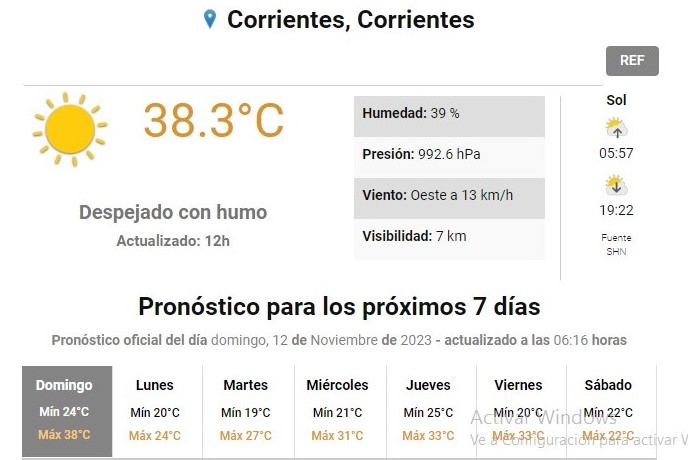View the Jueves forecast

(x=428, y=410)
